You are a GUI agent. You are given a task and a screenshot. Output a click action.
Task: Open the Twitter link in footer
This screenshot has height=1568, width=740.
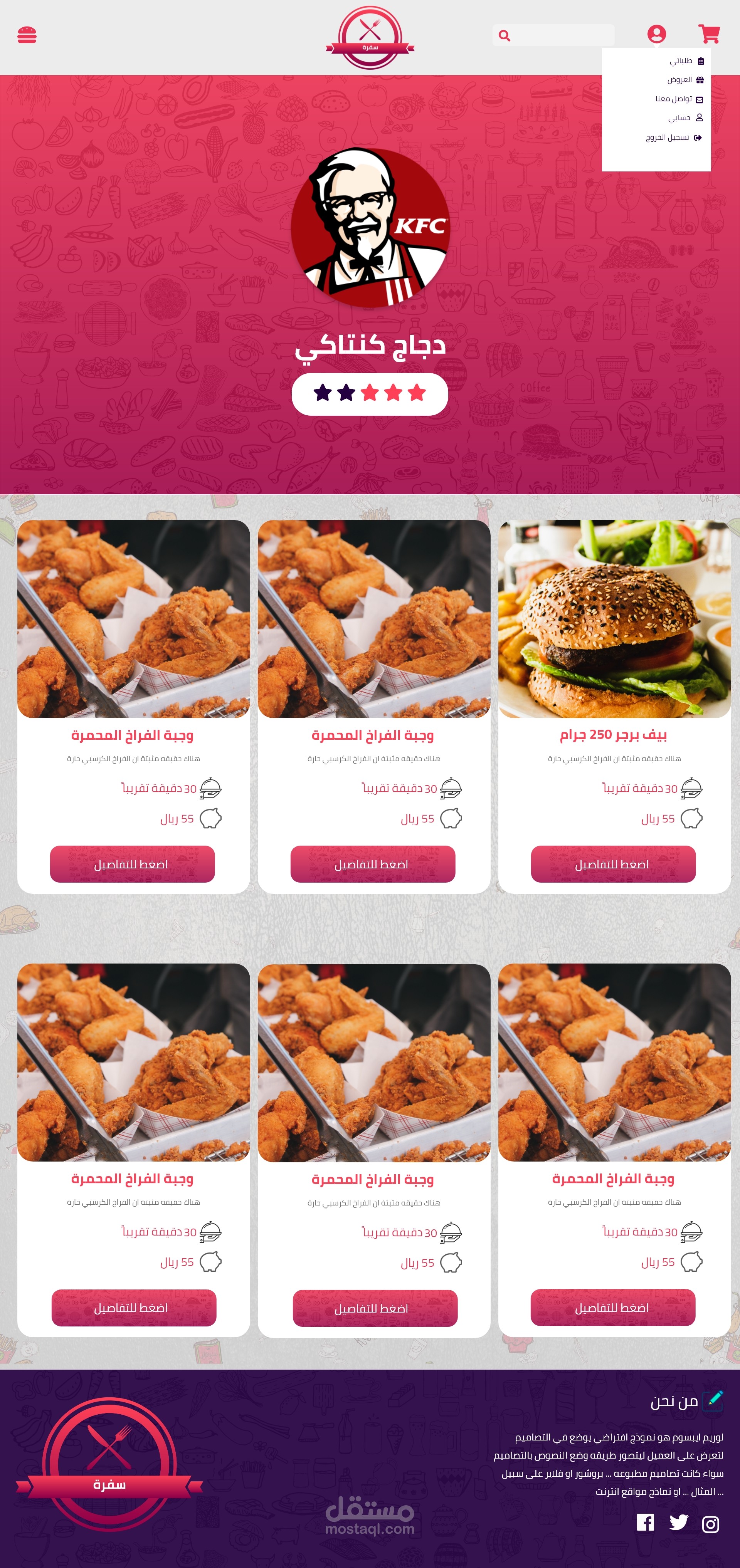tap(678, 1523)
